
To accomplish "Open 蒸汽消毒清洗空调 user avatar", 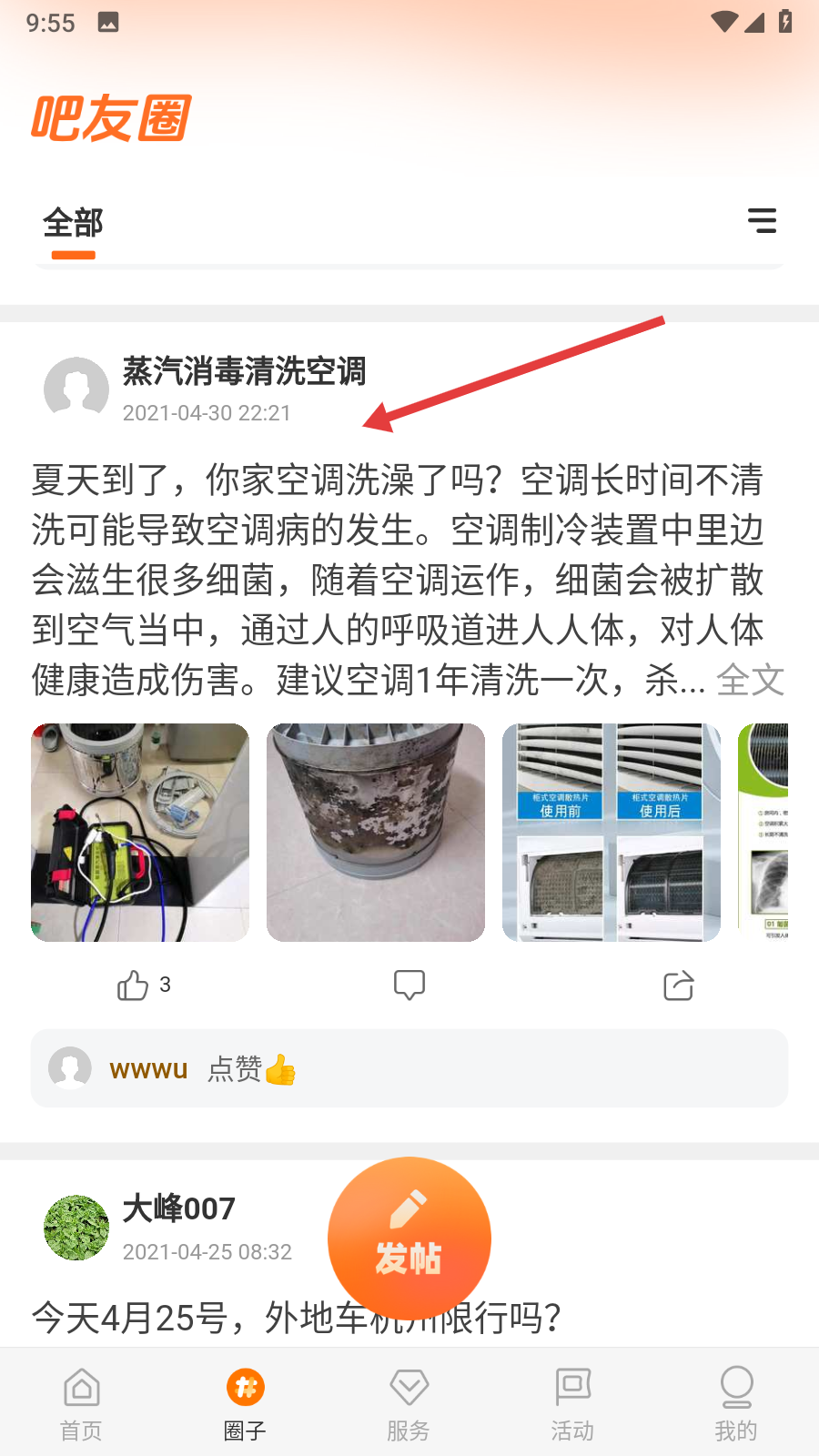I will pyautogui.click(x=76, y=389).
